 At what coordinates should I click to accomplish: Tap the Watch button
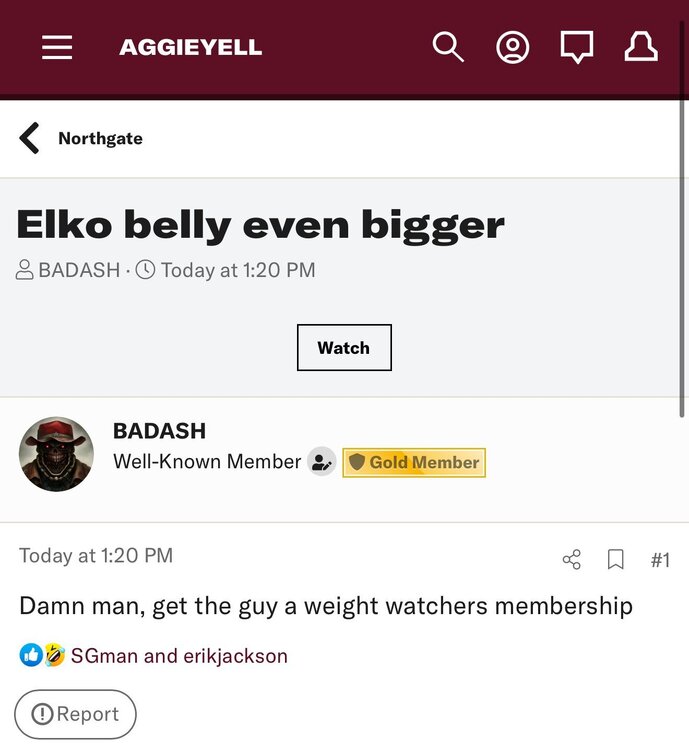click(343, 348)
